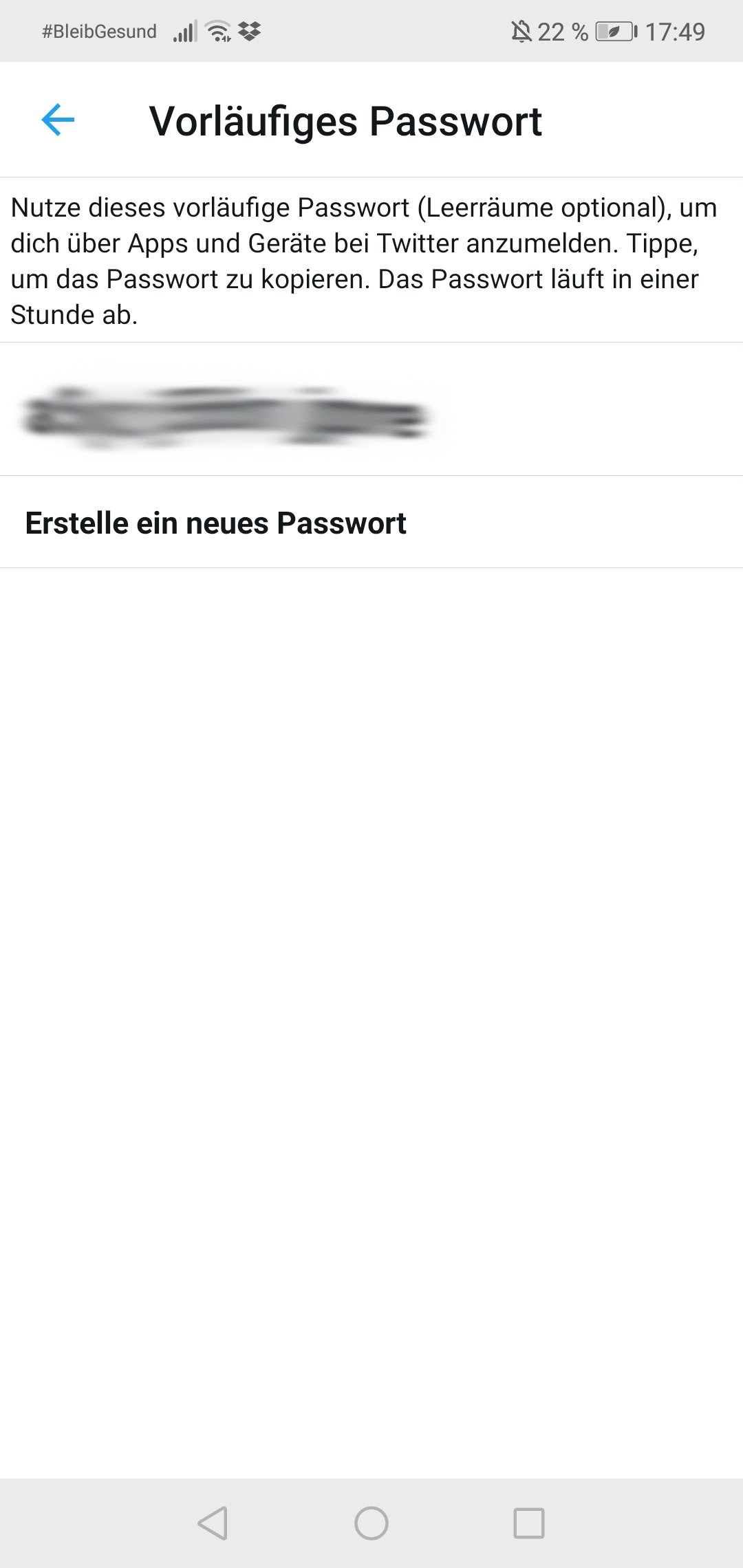Go back using the blue arrow

[x=58, y=120]
